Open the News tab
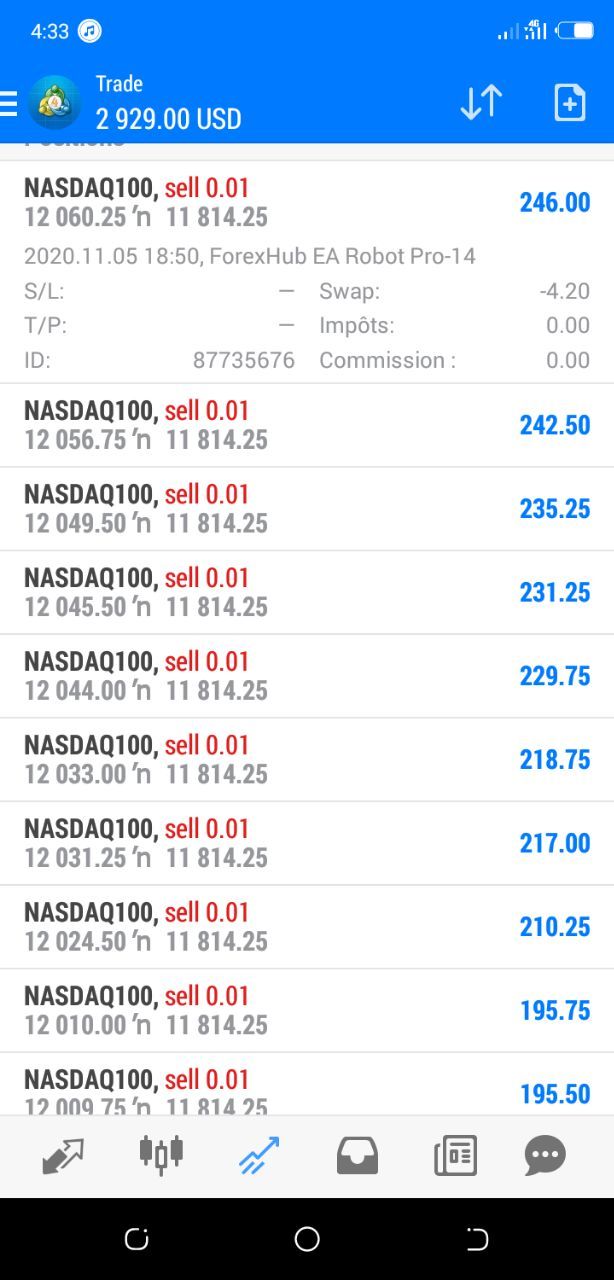The image size is (614, 1280). tap(455, 1156)
